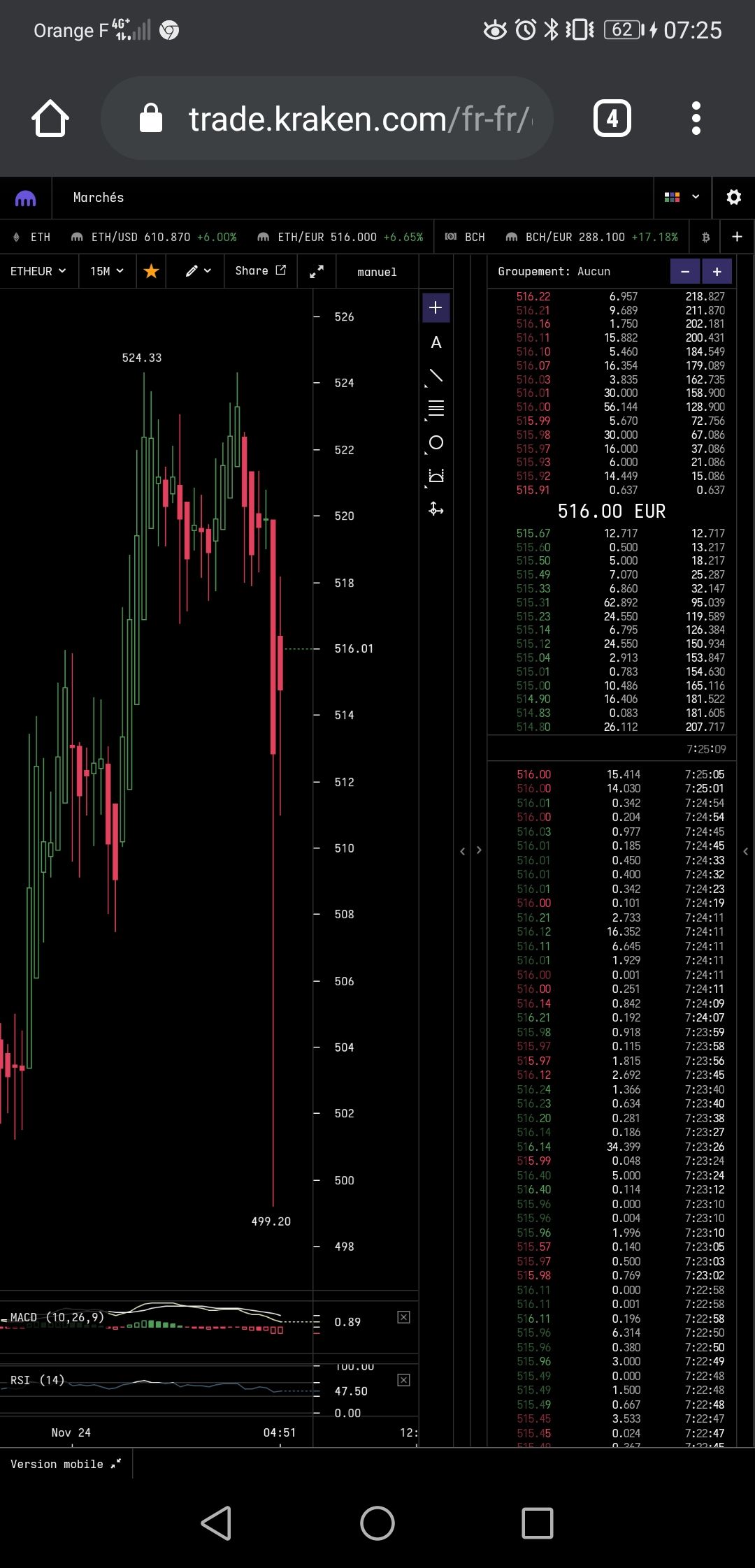Toggle the favorite star for ETHEUR
Viewport: 755px width, 1568px height.
(151, 271)
